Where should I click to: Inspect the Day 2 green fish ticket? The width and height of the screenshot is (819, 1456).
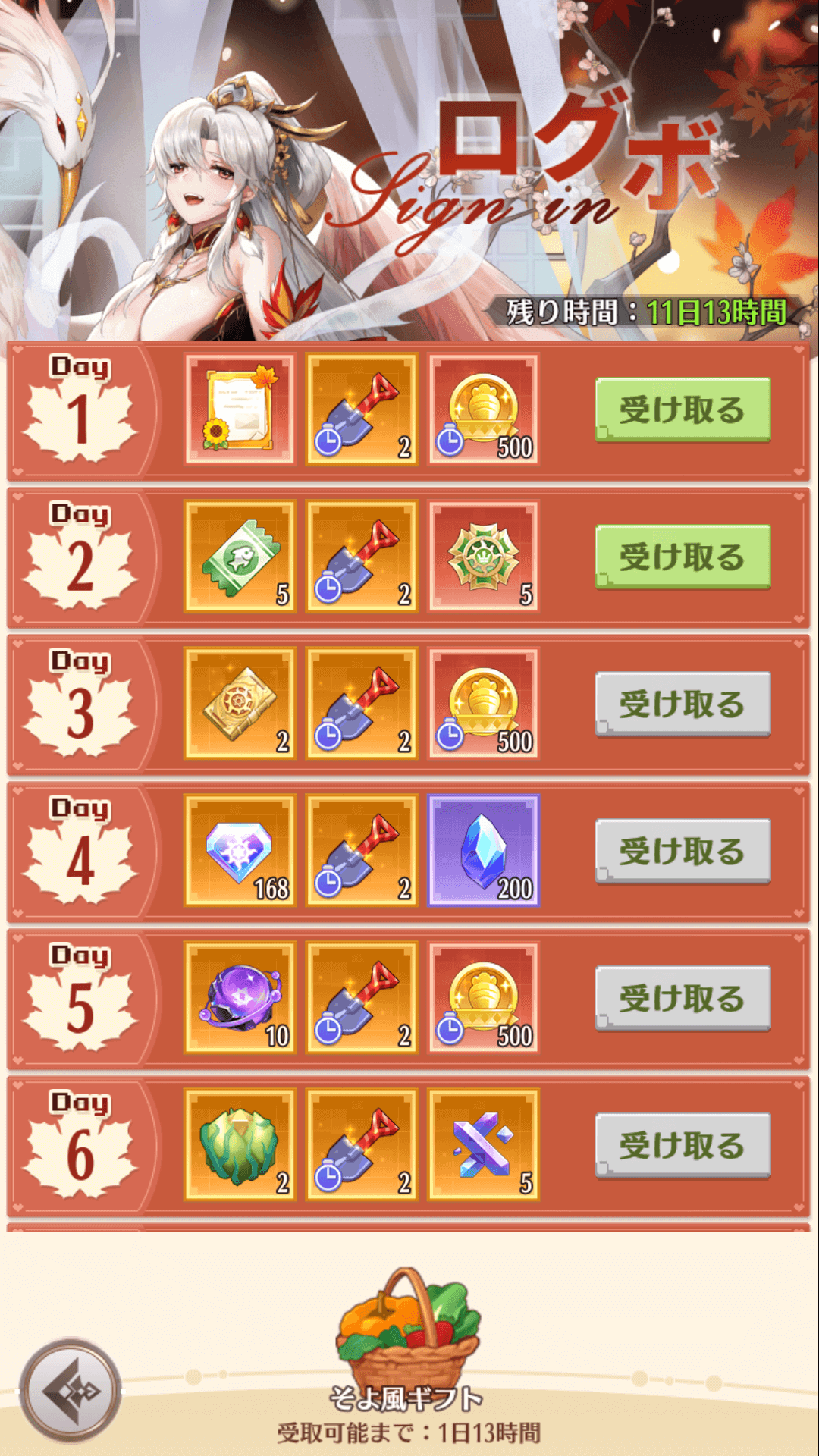[240, 556]
